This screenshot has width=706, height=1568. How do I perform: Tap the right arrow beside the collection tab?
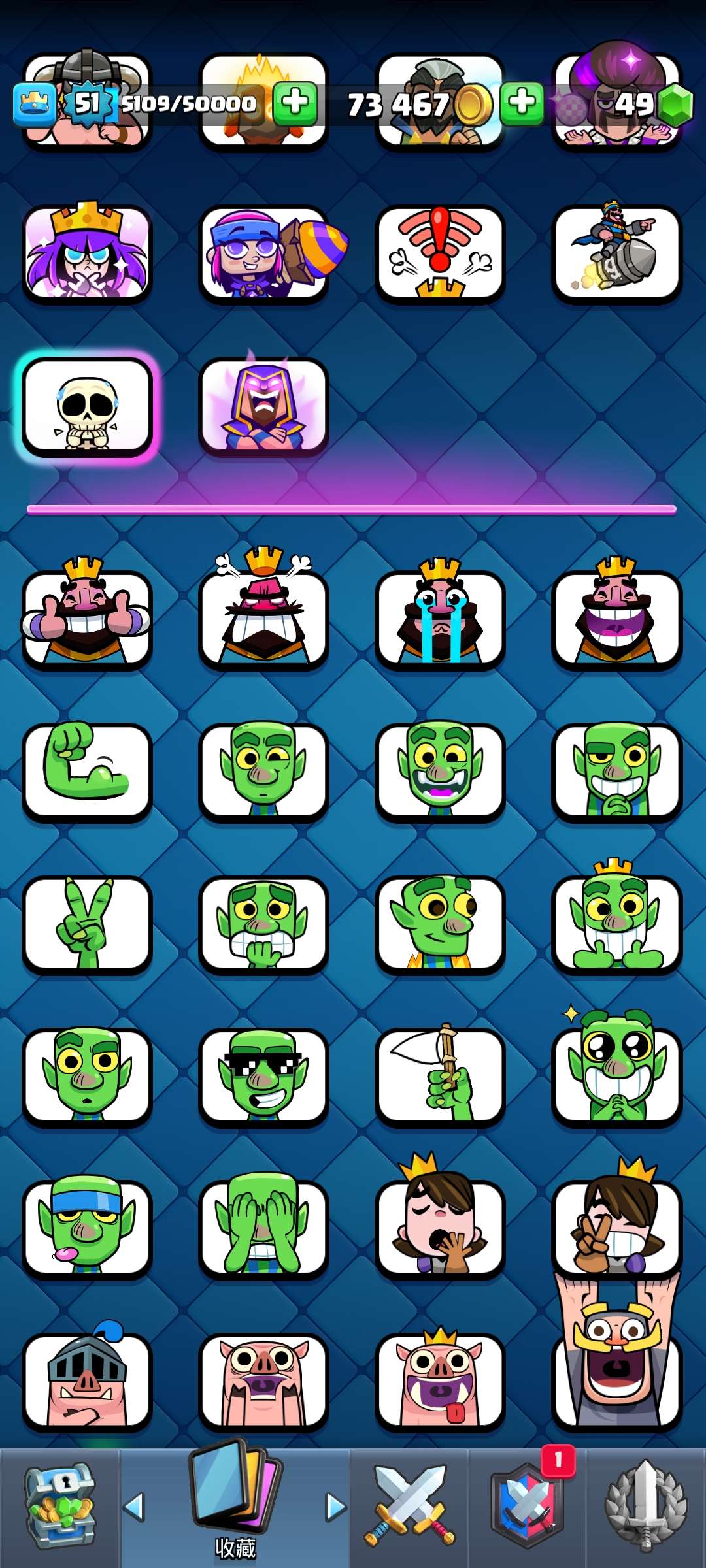click(336, 1507)
